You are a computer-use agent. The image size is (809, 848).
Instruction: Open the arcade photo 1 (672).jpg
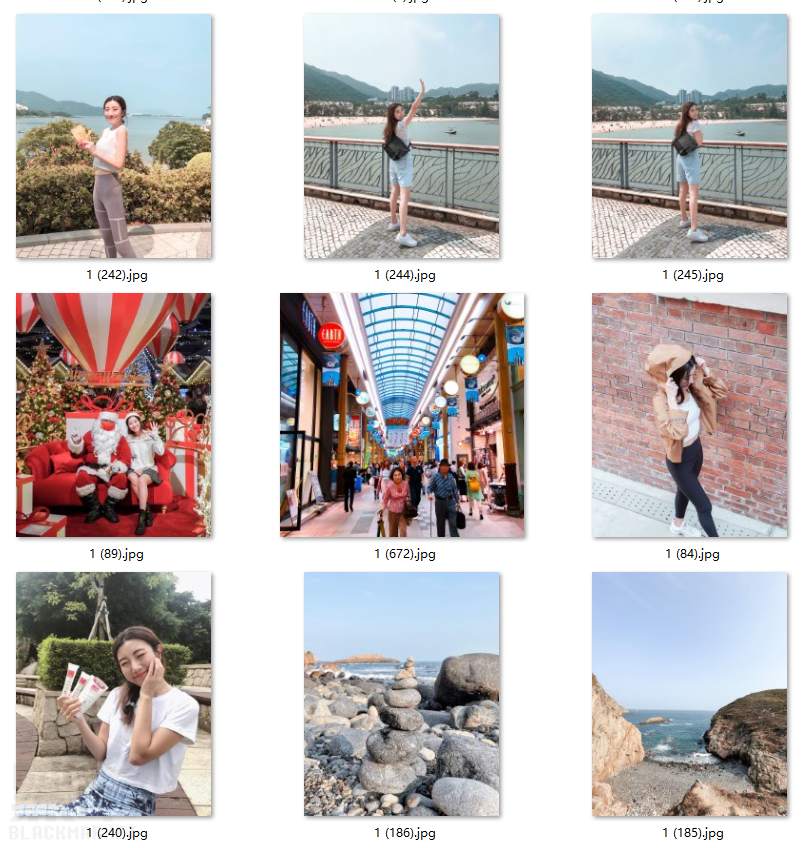(401, 415)
